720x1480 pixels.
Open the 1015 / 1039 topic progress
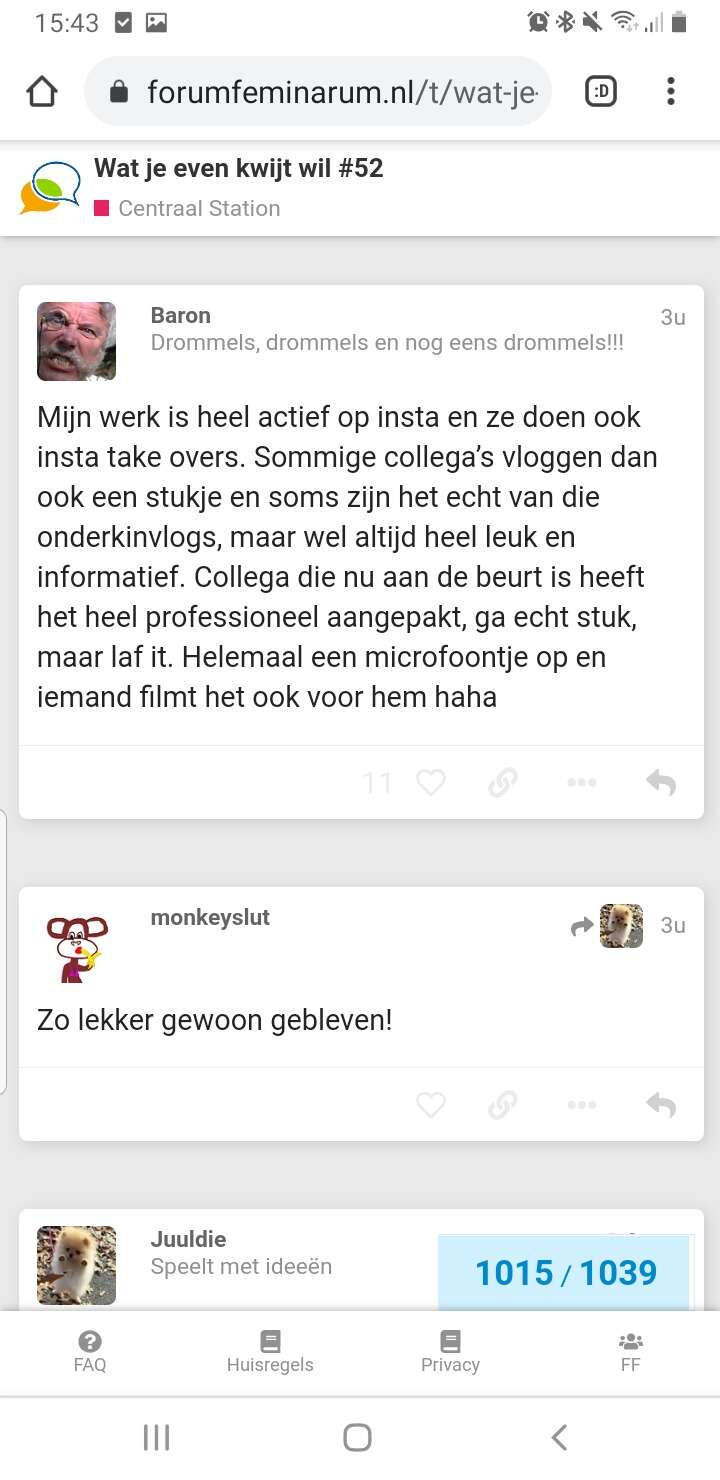tap(565, 1272)
